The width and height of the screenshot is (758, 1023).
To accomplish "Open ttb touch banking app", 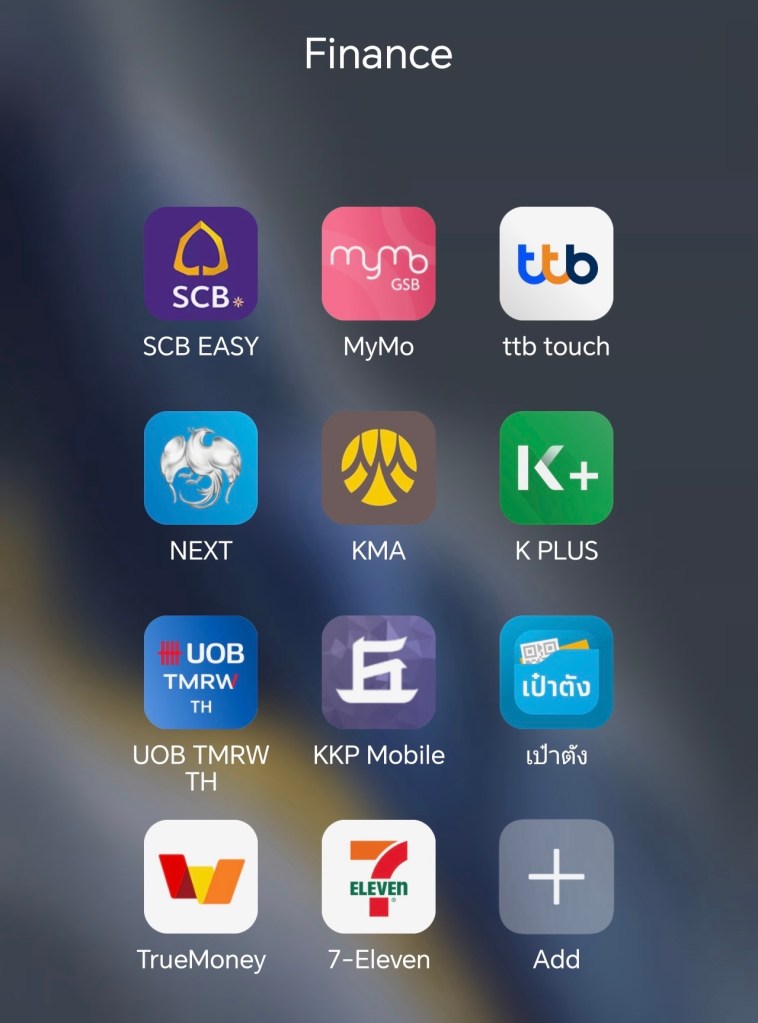I will pos(556,264).
